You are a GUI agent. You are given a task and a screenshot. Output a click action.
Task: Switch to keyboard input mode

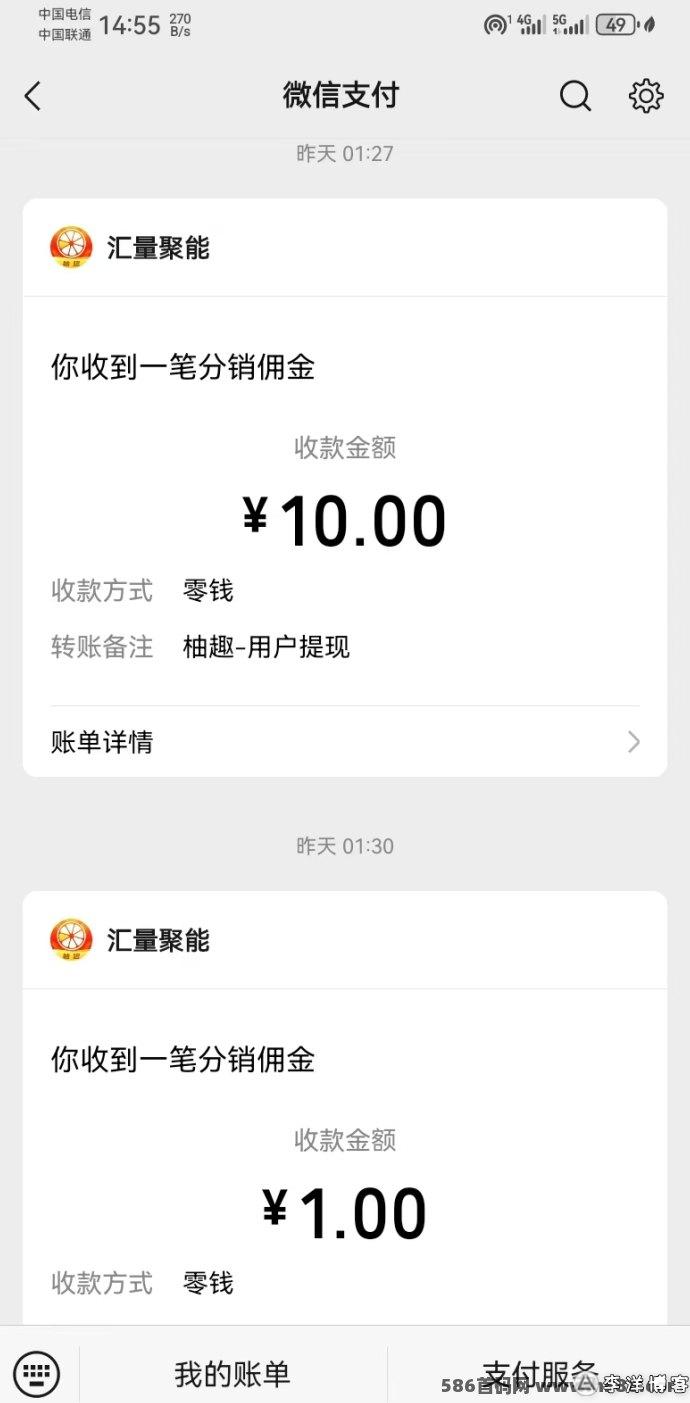tap(37, 1373)
